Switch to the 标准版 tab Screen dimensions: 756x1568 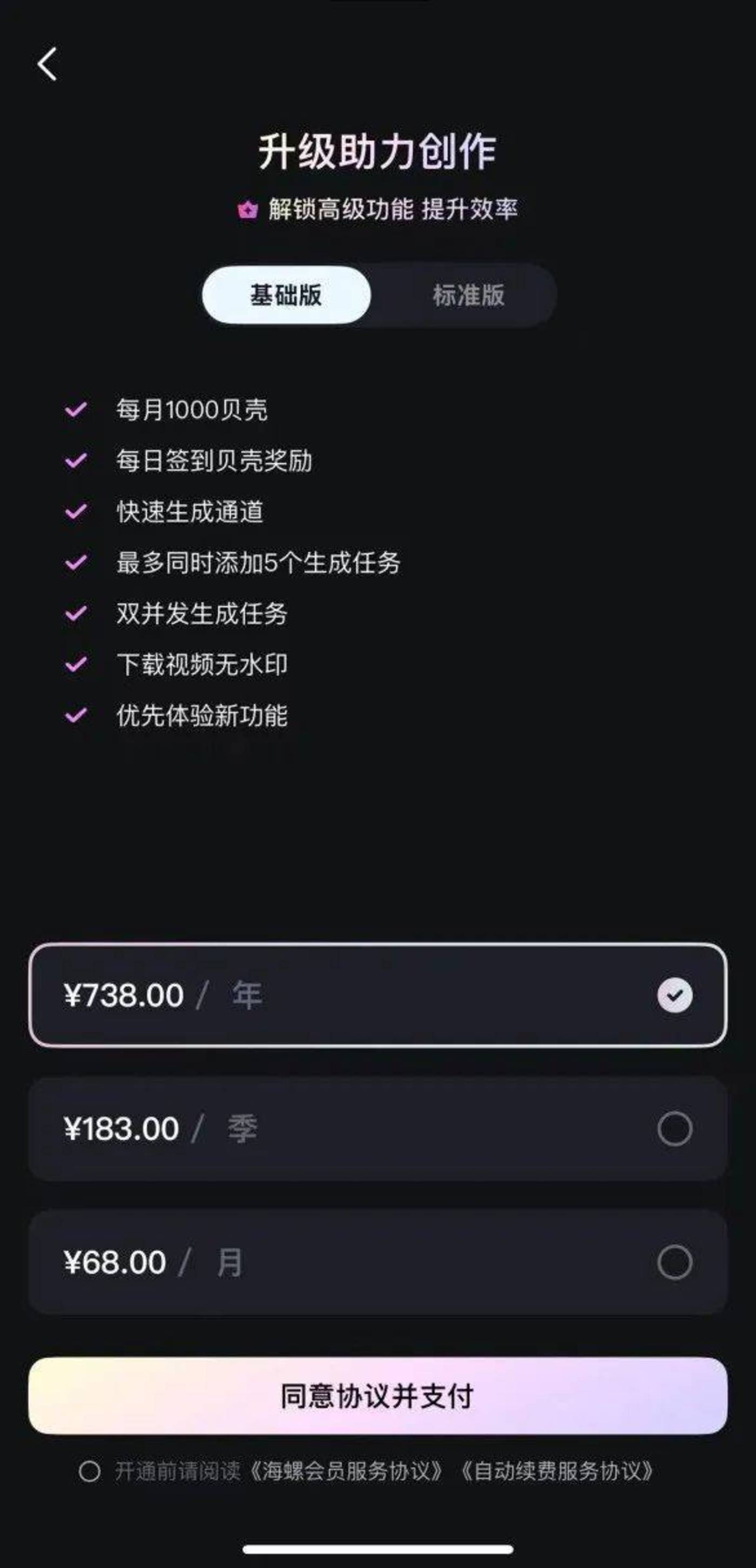click(468, 295)
